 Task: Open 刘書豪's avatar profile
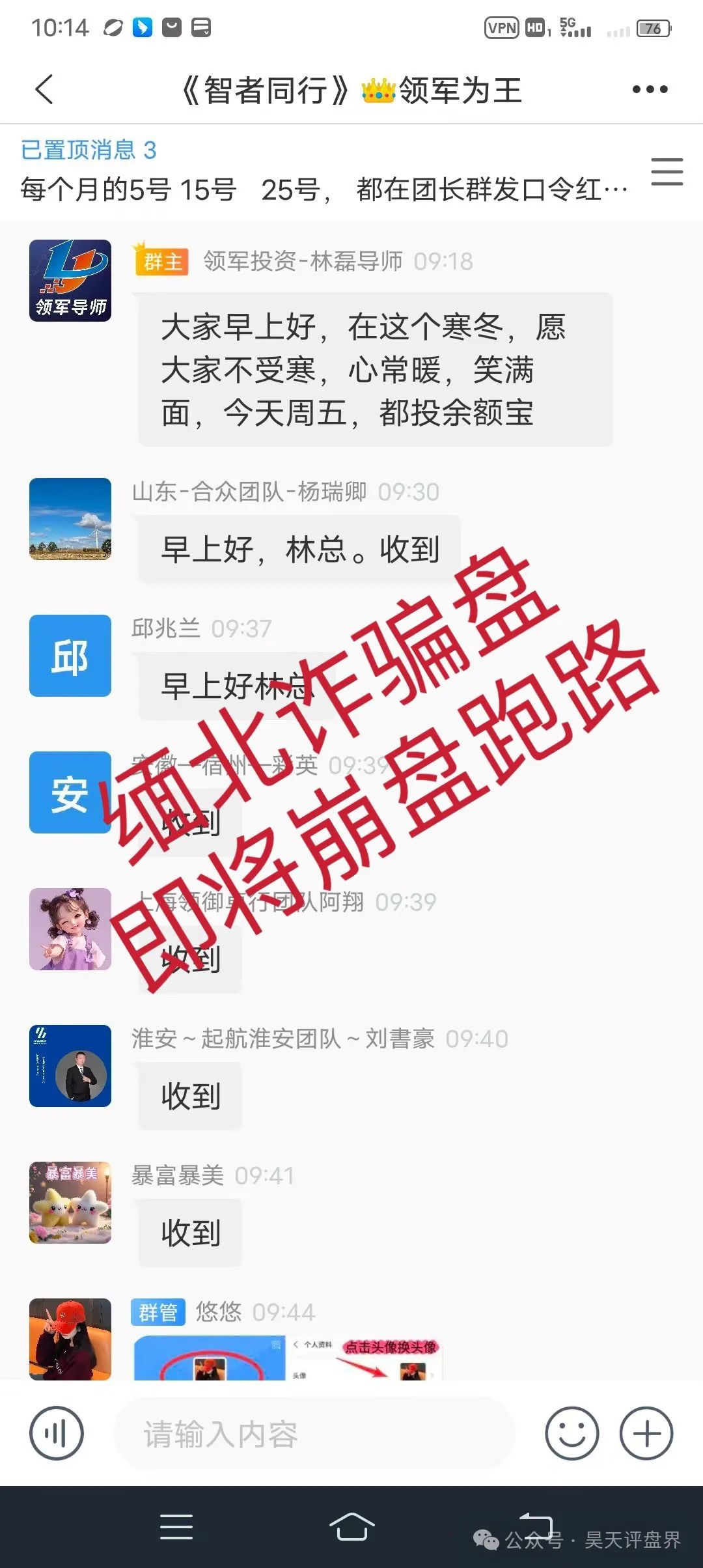point(70,1066)
